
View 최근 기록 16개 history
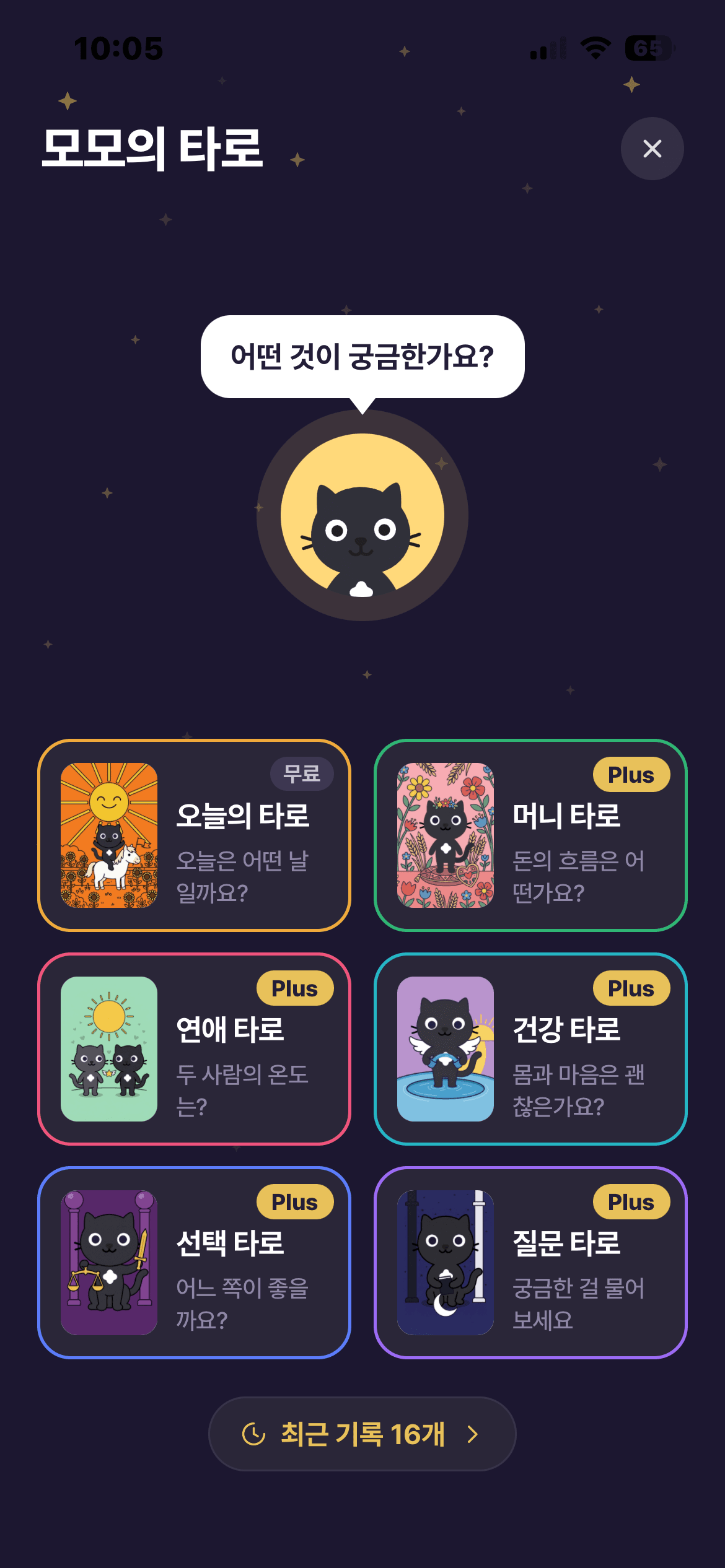pos(362,1434)
